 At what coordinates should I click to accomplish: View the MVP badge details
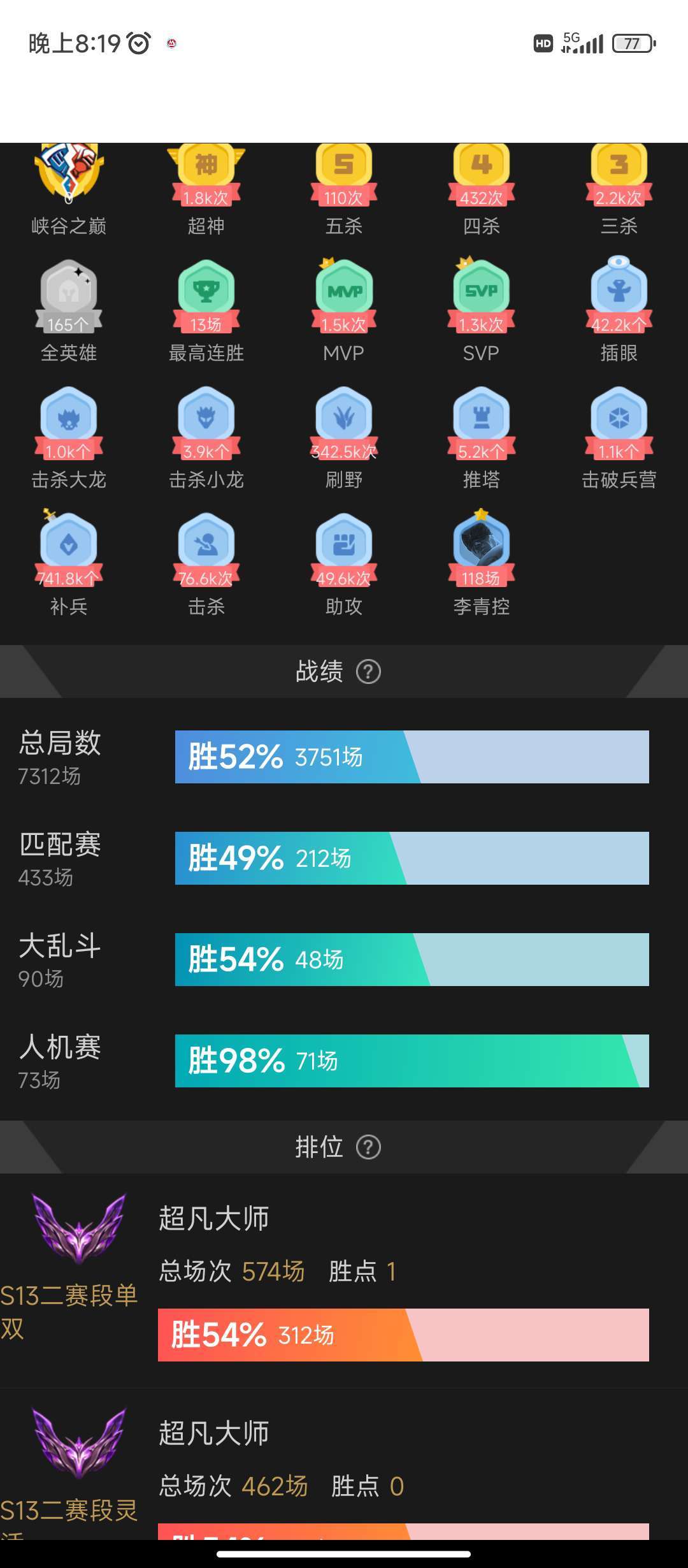click(344, 311)
